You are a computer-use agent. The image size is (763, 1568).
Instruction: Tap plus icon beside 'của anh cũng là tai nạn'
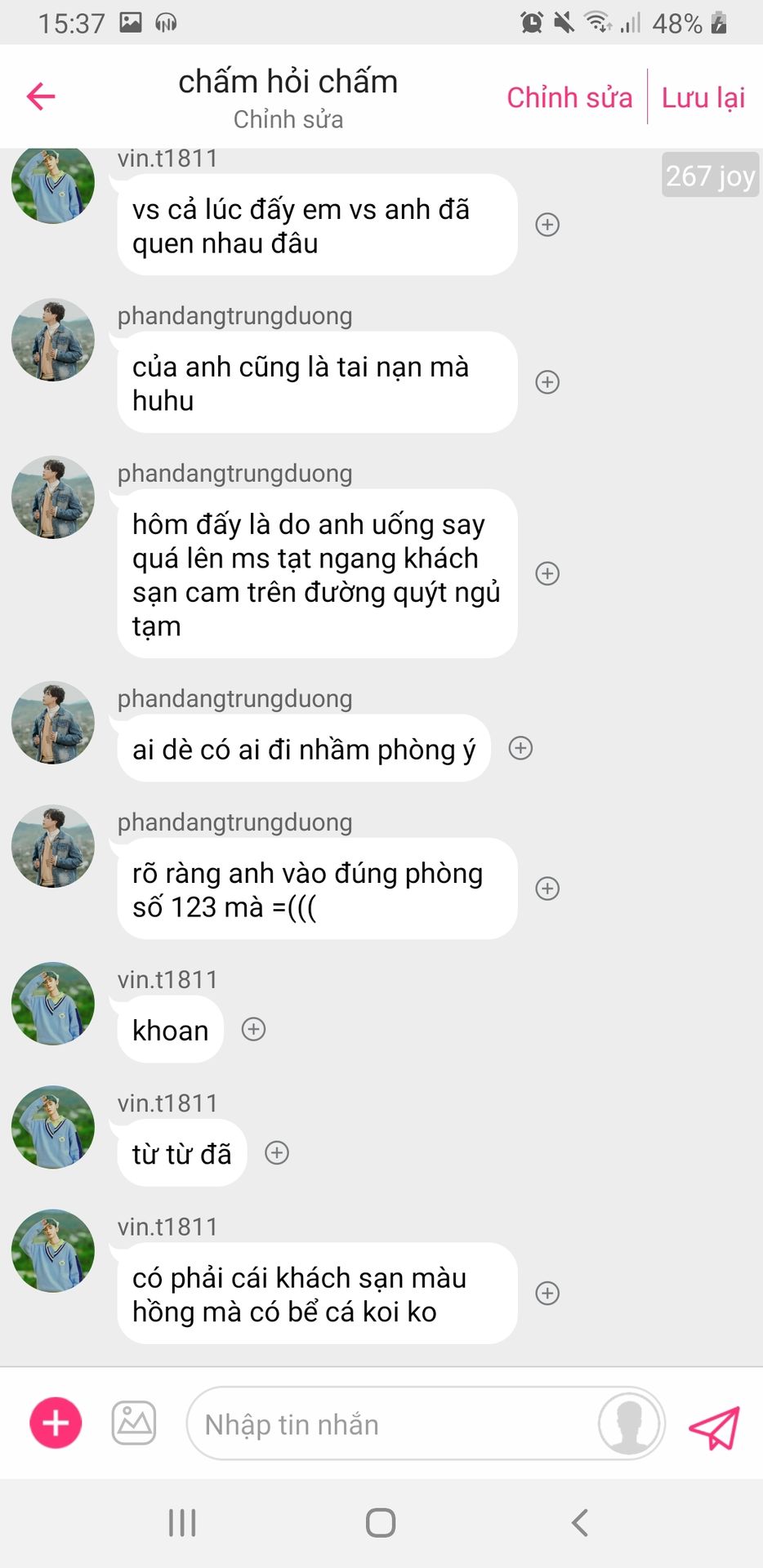coord(547,382)
